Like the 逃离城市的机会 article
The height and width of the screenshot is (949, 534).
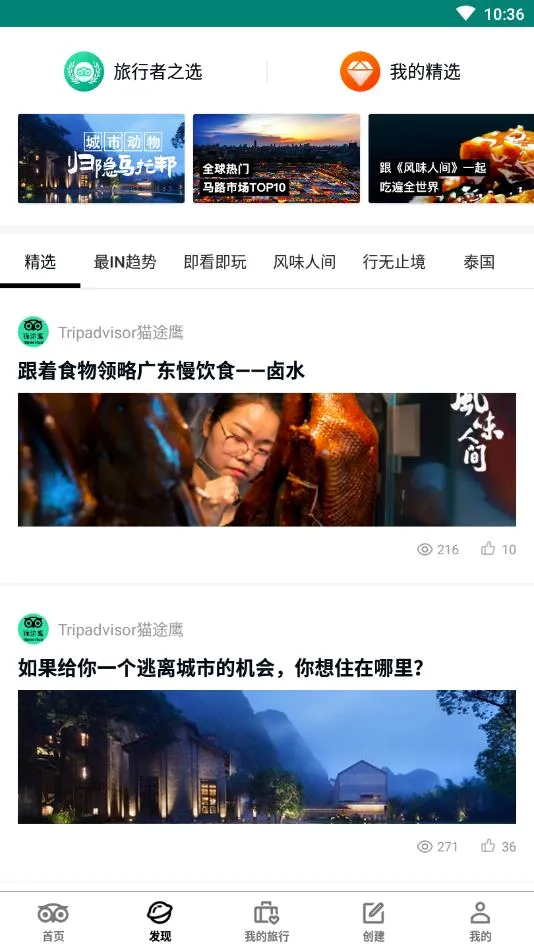click(498, 846)
